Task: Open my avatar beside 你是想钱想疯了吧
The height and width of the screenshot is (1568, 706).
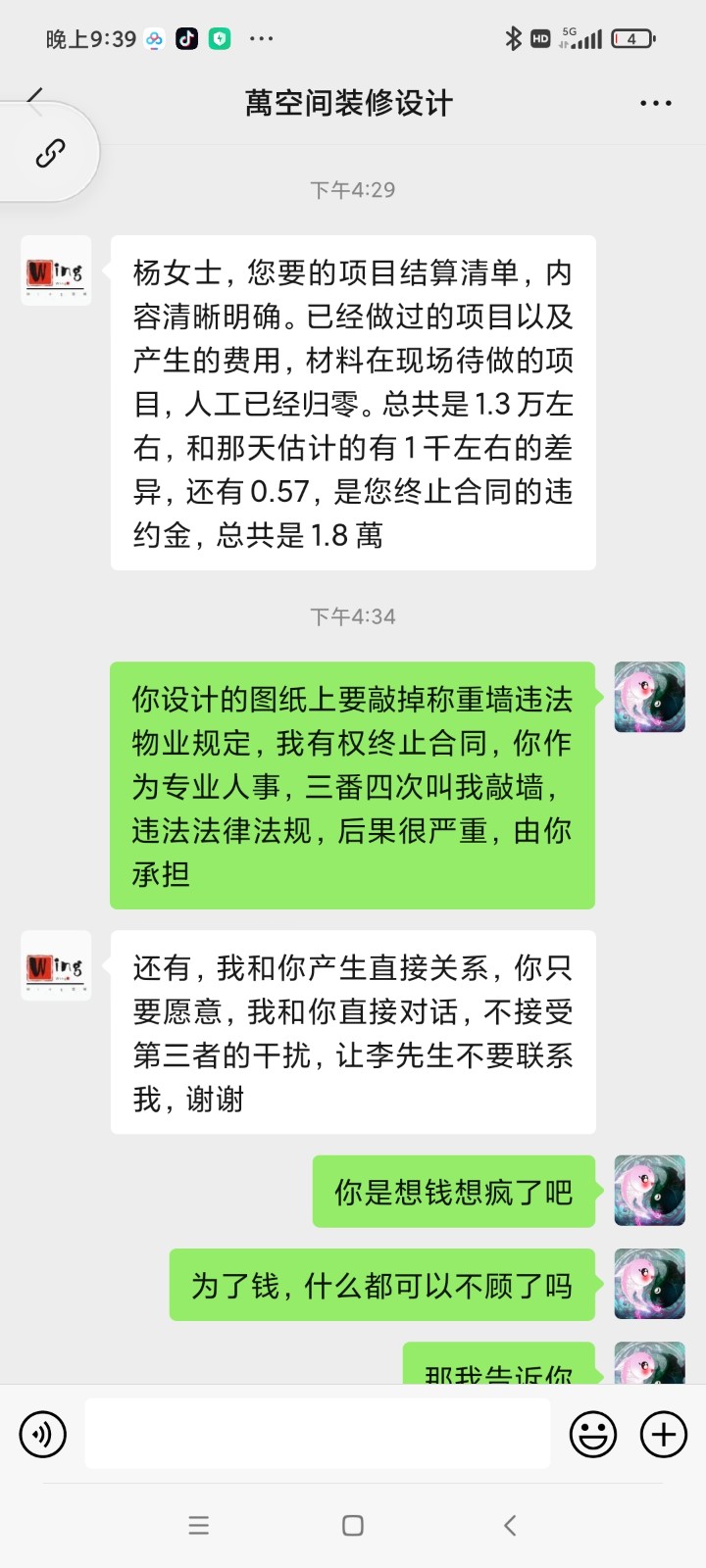Action: pyautogui.click(x=649, y=1191)
